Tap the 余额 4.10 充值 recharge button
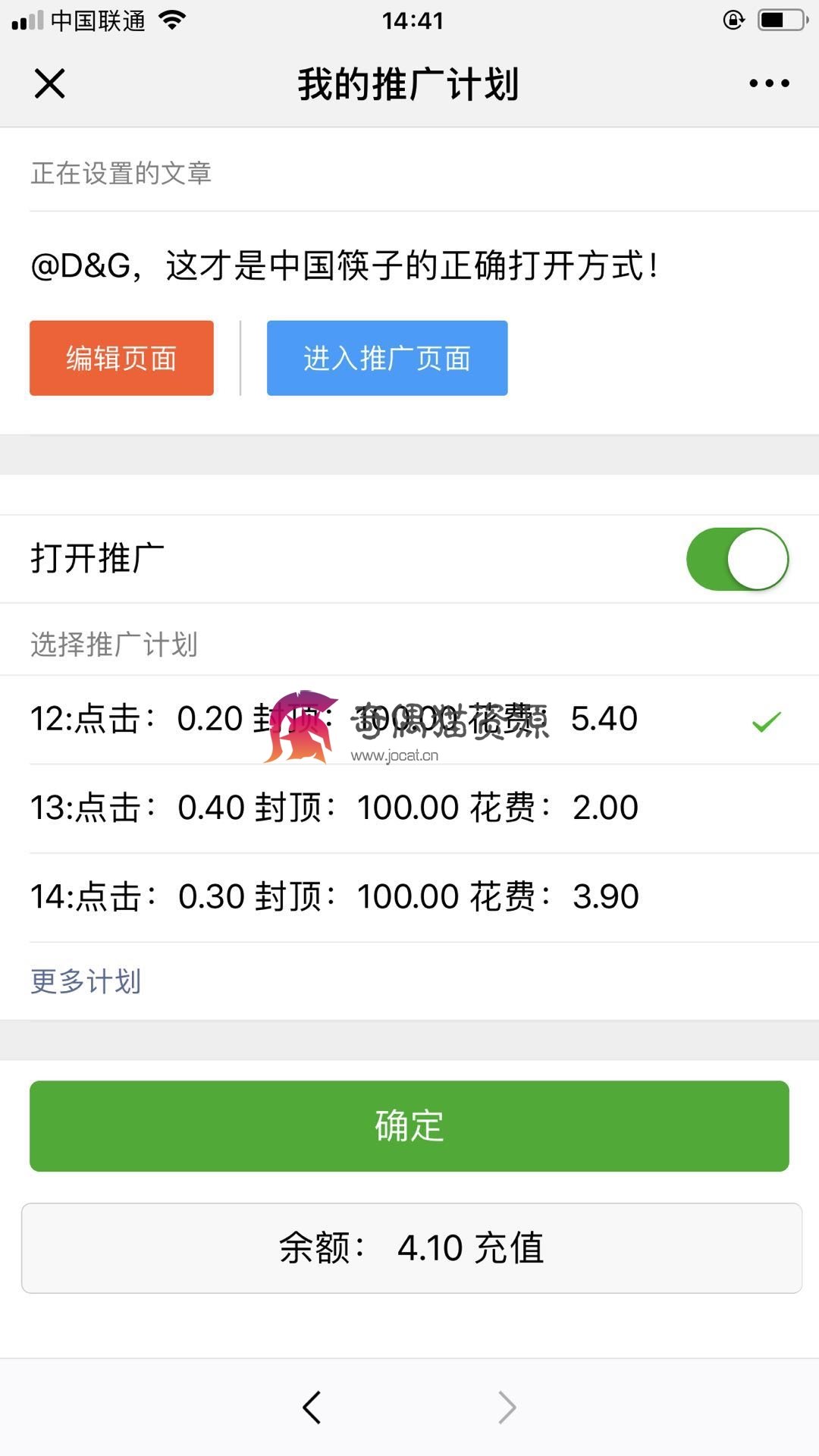 (412, 1248)
